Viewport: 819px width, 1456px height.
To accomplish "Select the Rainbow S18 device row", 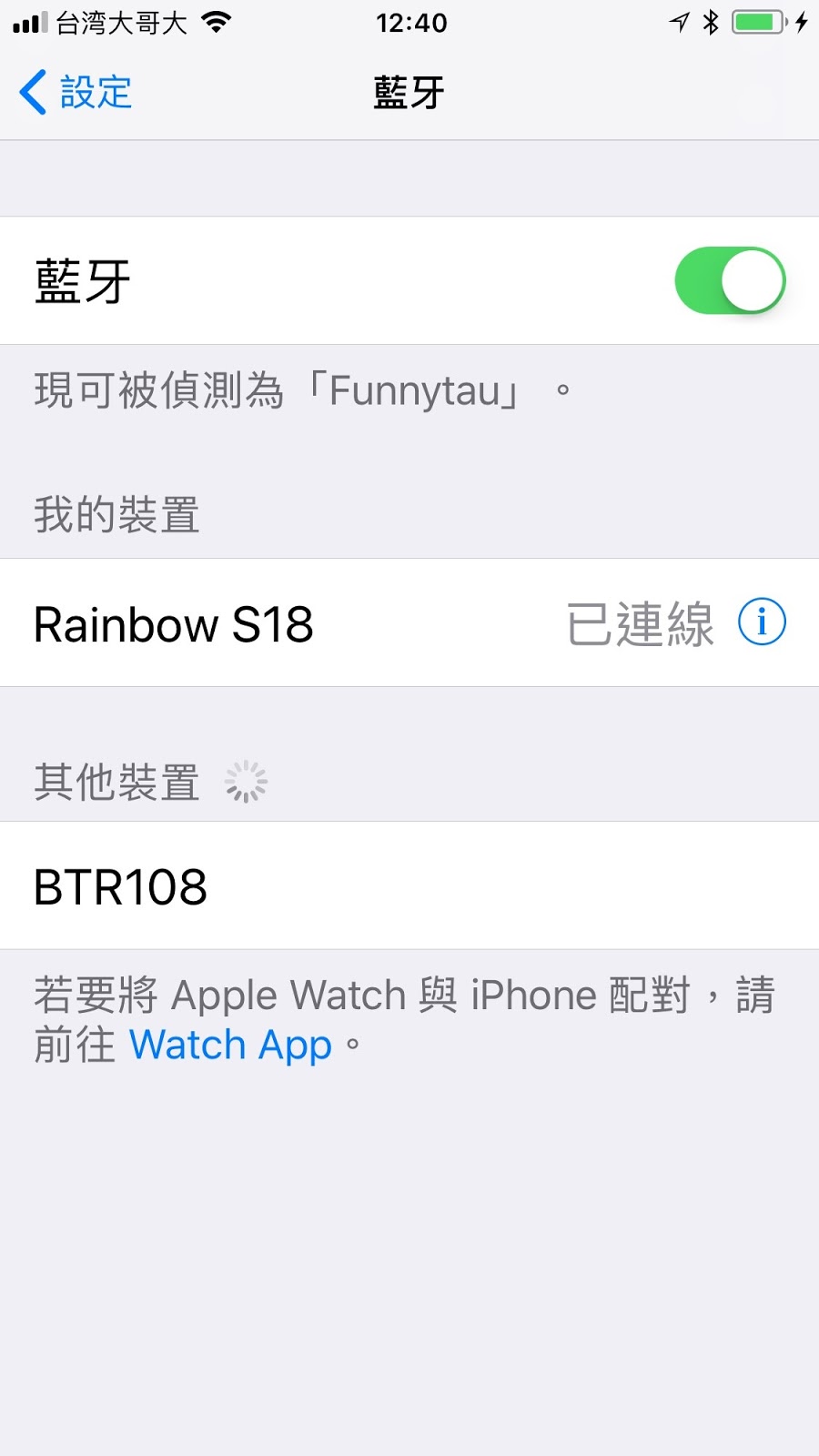I will coord(273,624).
